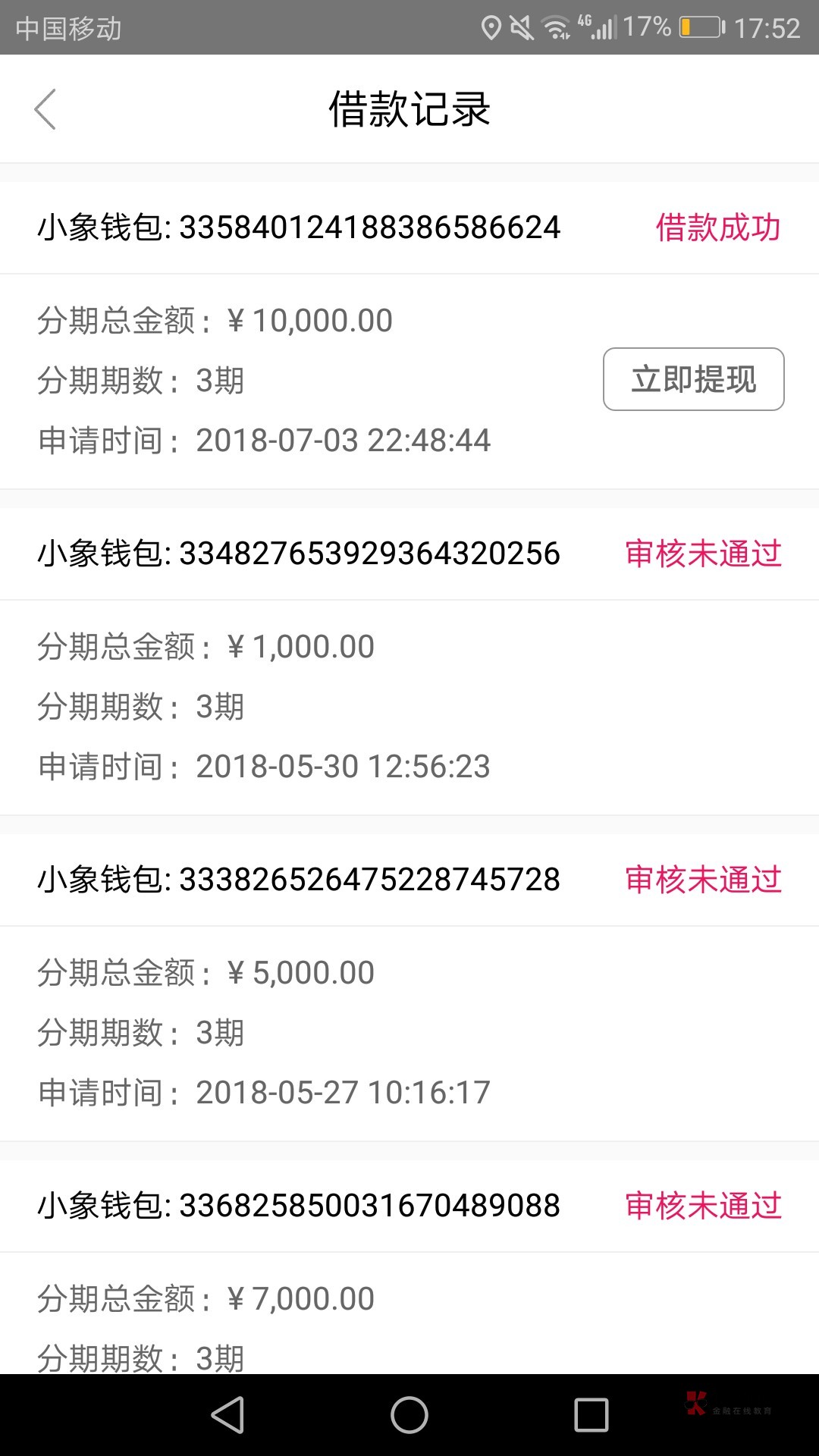Screen dimensions: 819x1456
Task: Open loan record 334827653929364320256
Action: (x=299, y=554)
